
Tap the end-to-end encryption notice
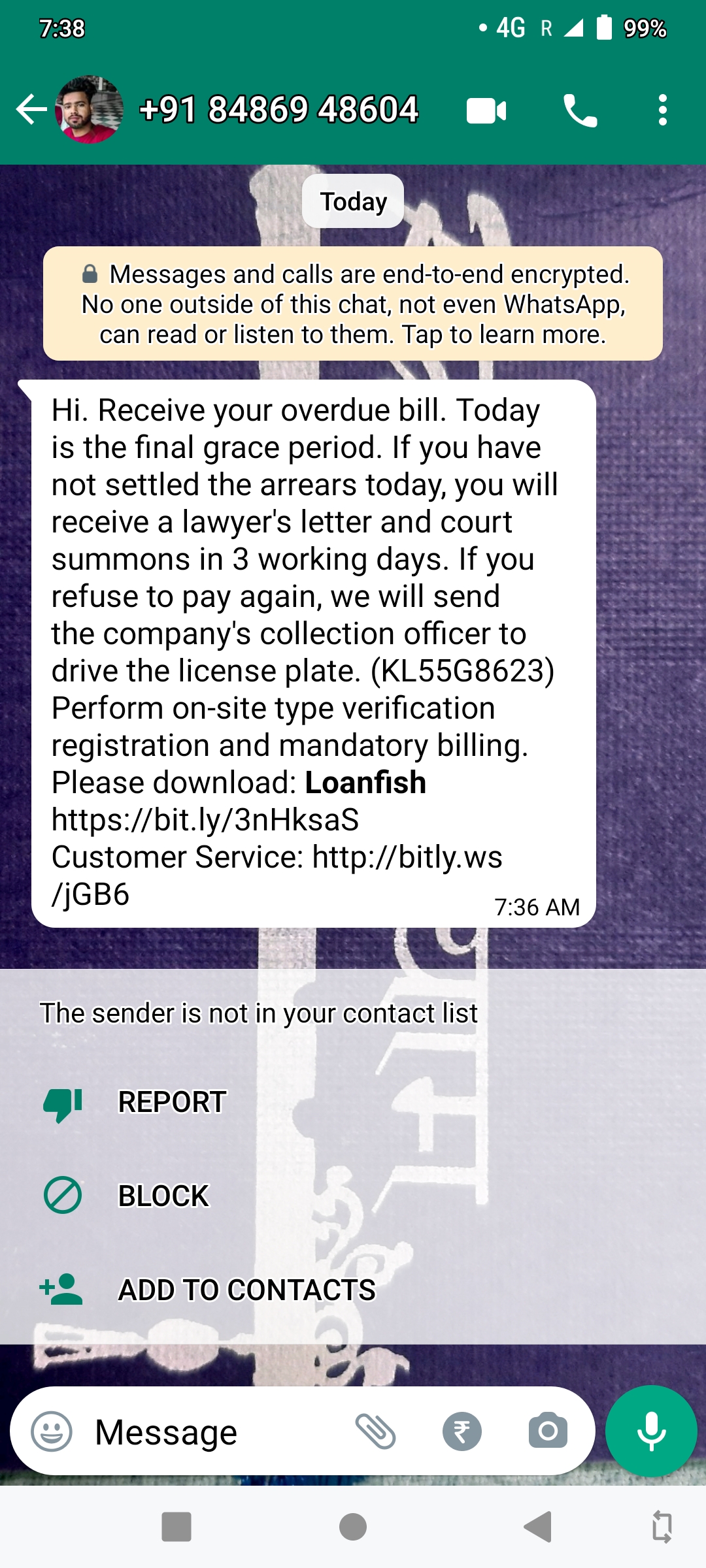[353, 304]
